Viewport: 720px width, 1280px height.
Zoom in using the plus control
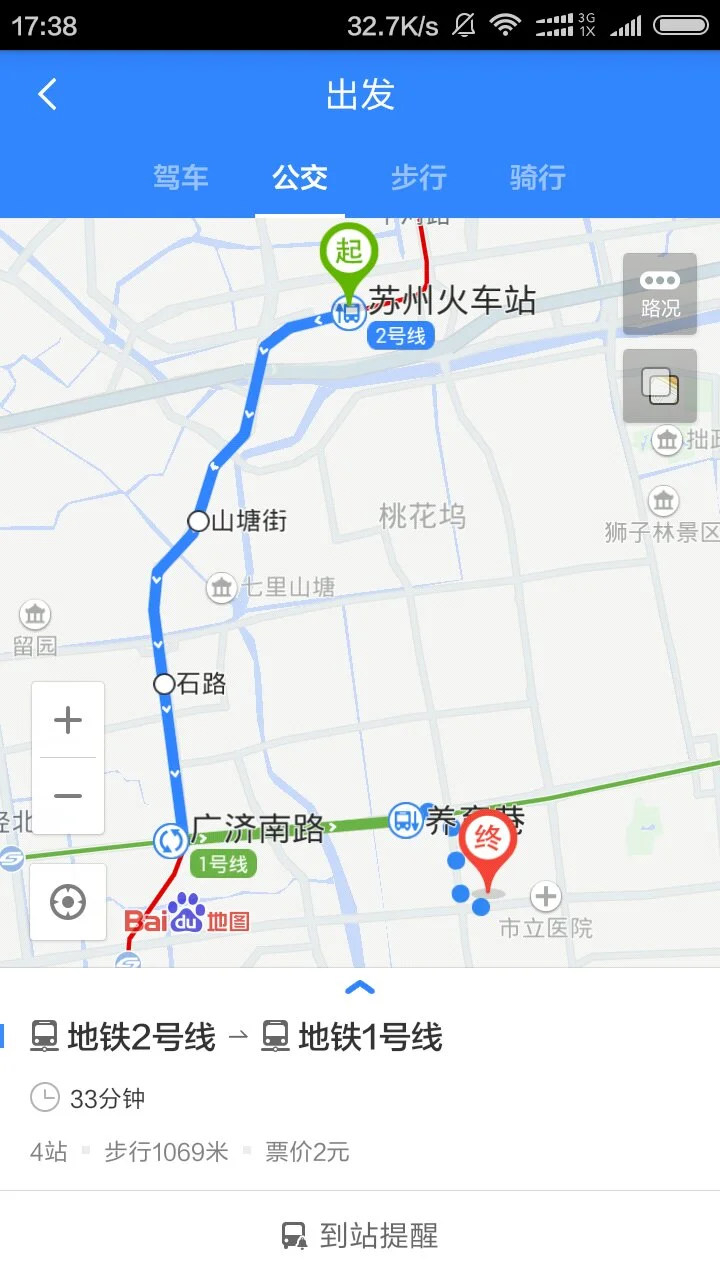[67, 719]
